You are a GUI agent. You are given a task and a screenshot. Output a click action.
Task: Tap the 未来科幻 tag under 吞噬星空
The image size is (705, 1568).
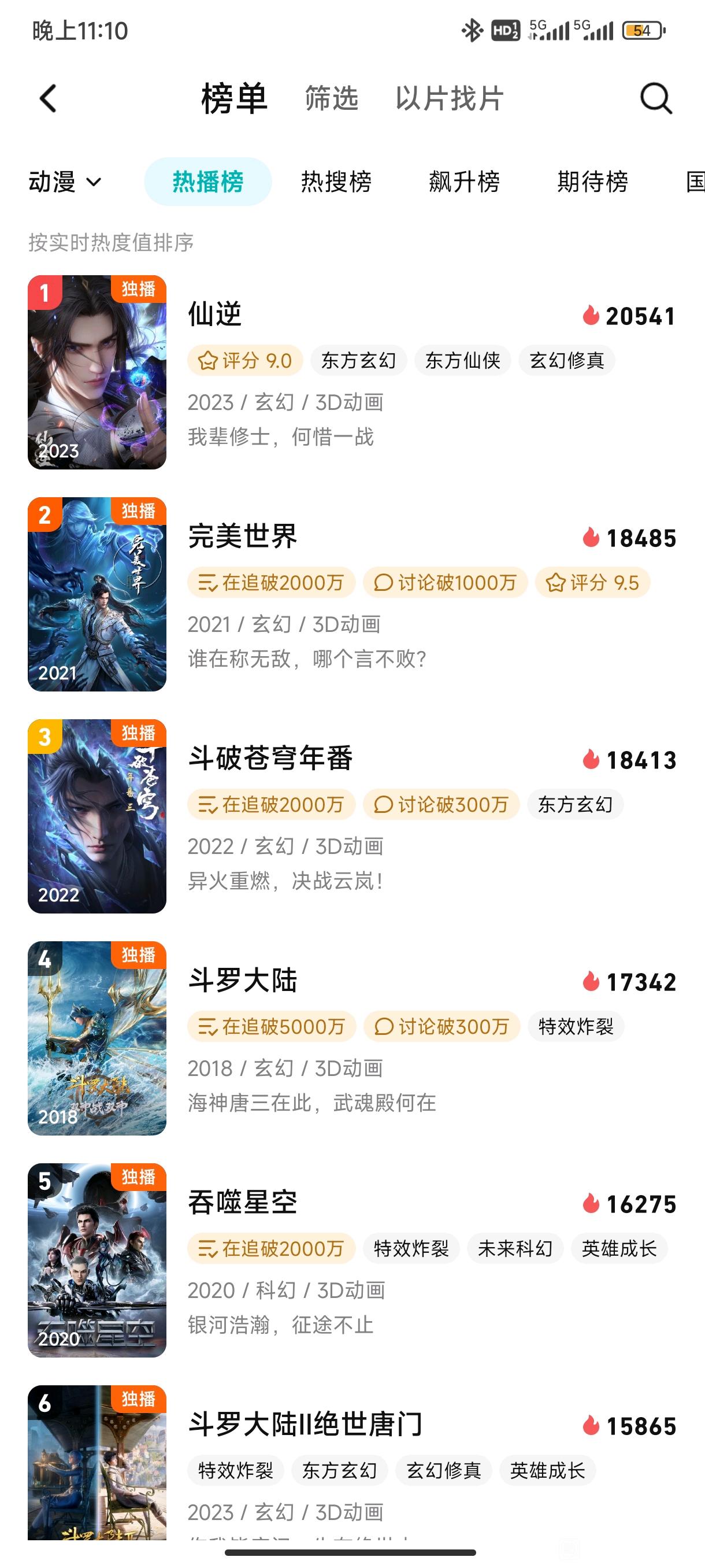[515, 1248]
